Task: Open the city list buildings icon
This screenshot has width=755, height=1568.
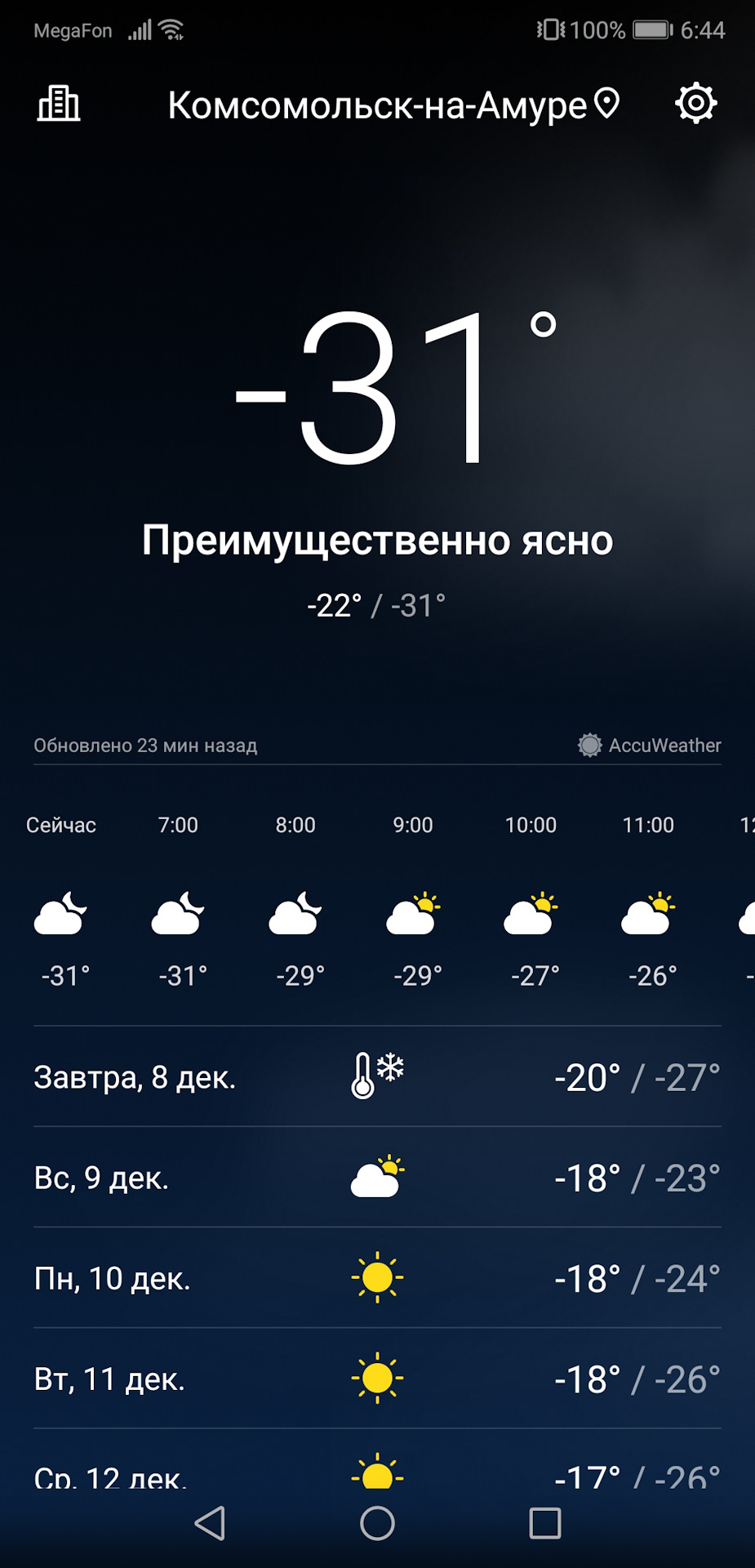Action: pos(59,104)
